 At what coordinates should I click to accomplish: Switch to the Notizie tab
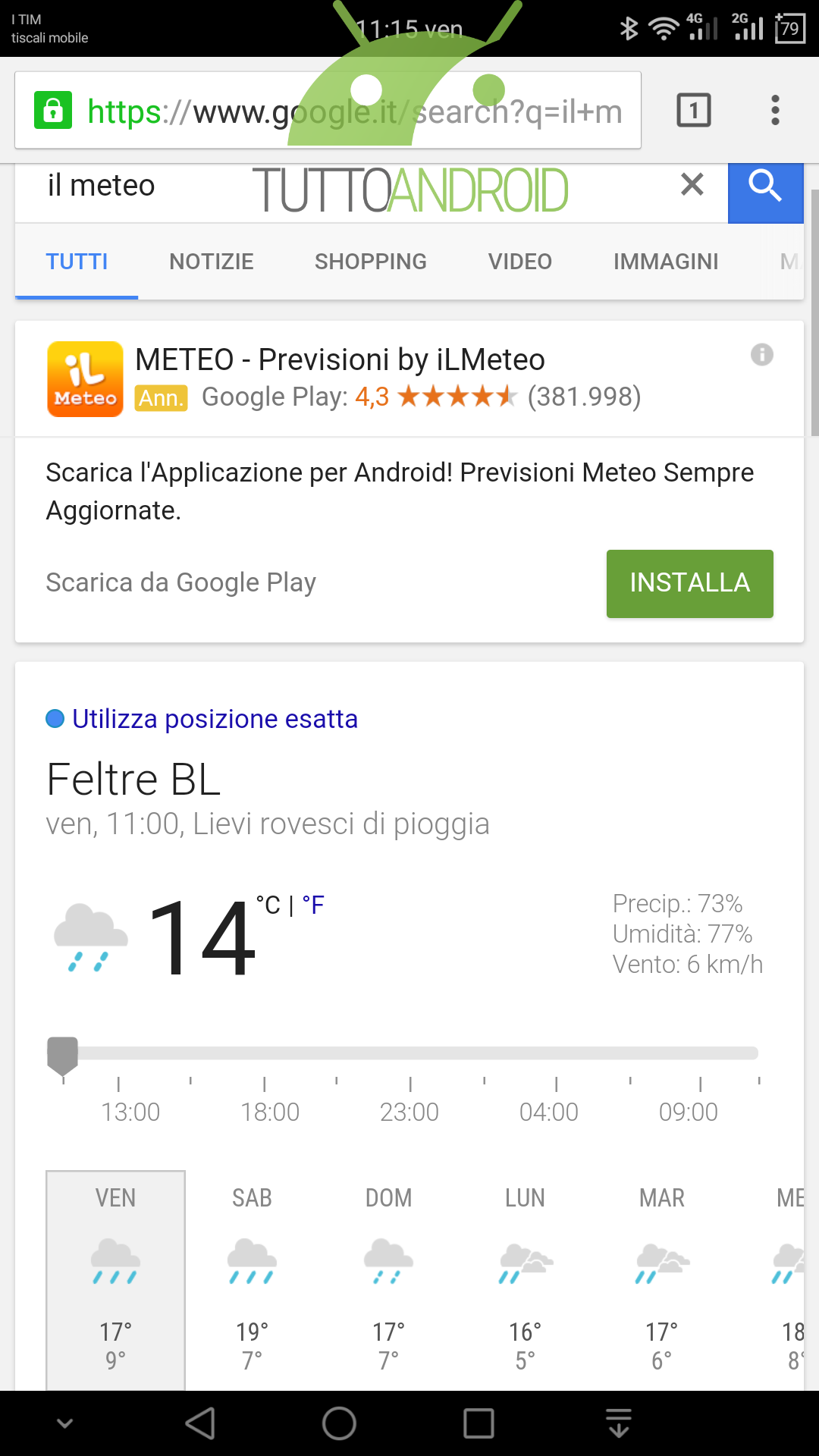[212, 262]
